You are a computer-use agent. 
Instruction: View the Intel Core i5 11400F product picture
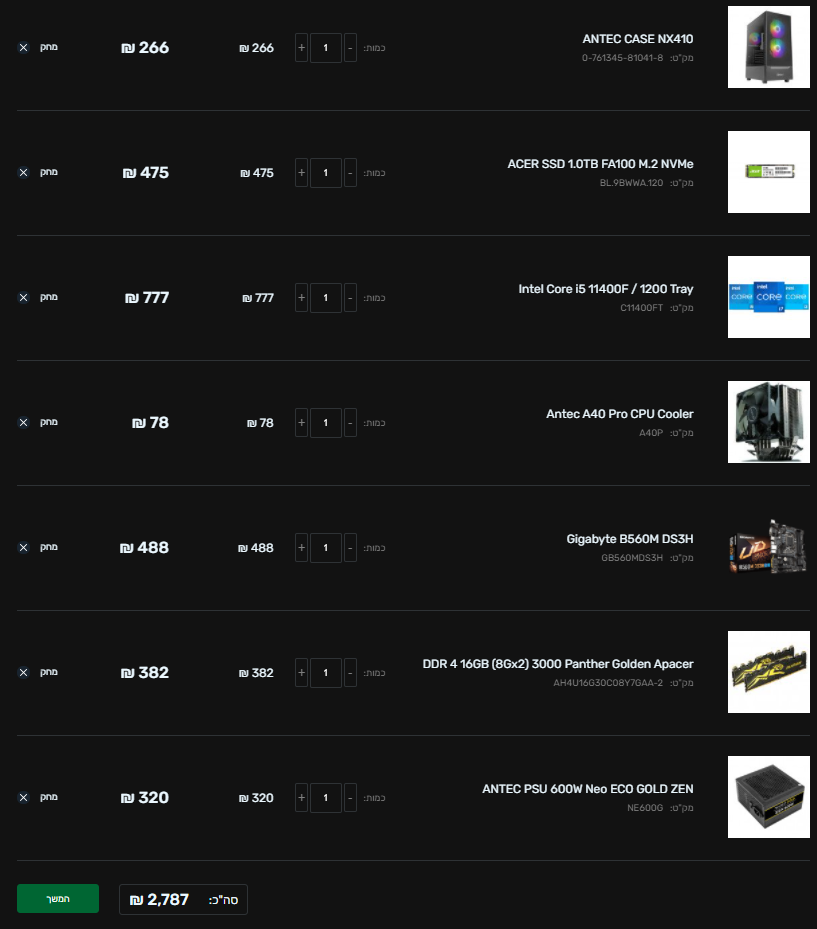768,297
